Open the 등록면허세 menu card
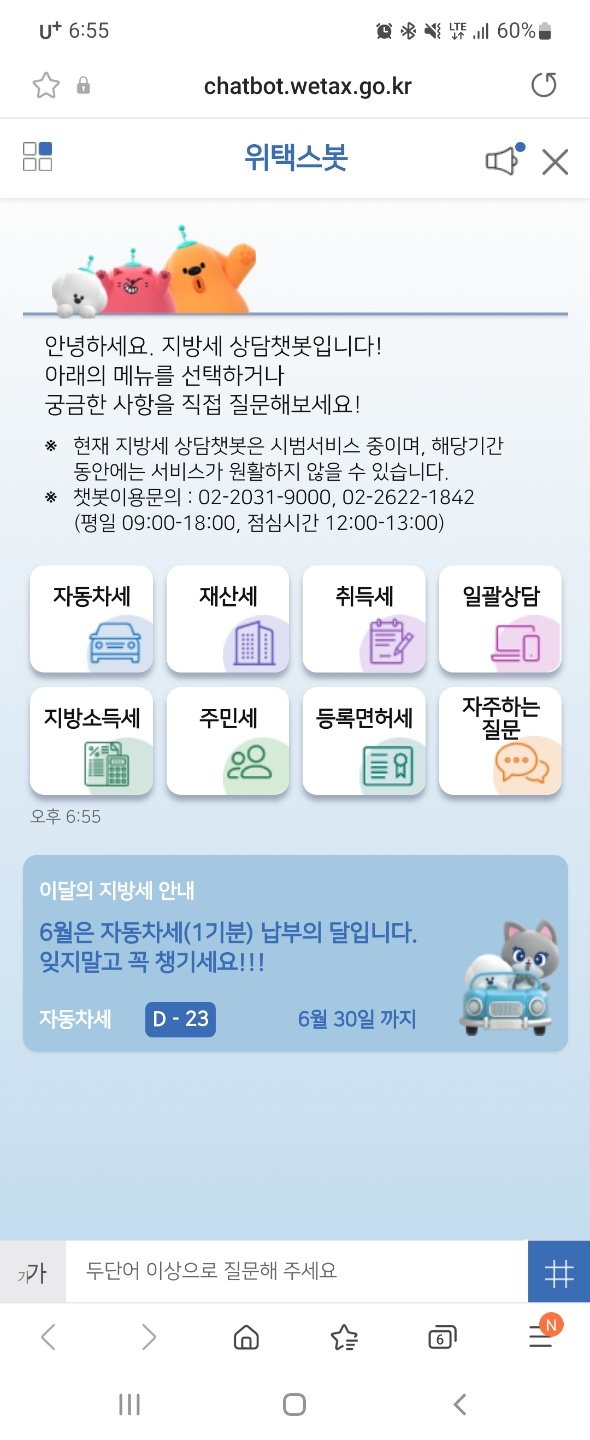Image resolution: width=590 pixels, height=1440 pixels. point(364,741)
